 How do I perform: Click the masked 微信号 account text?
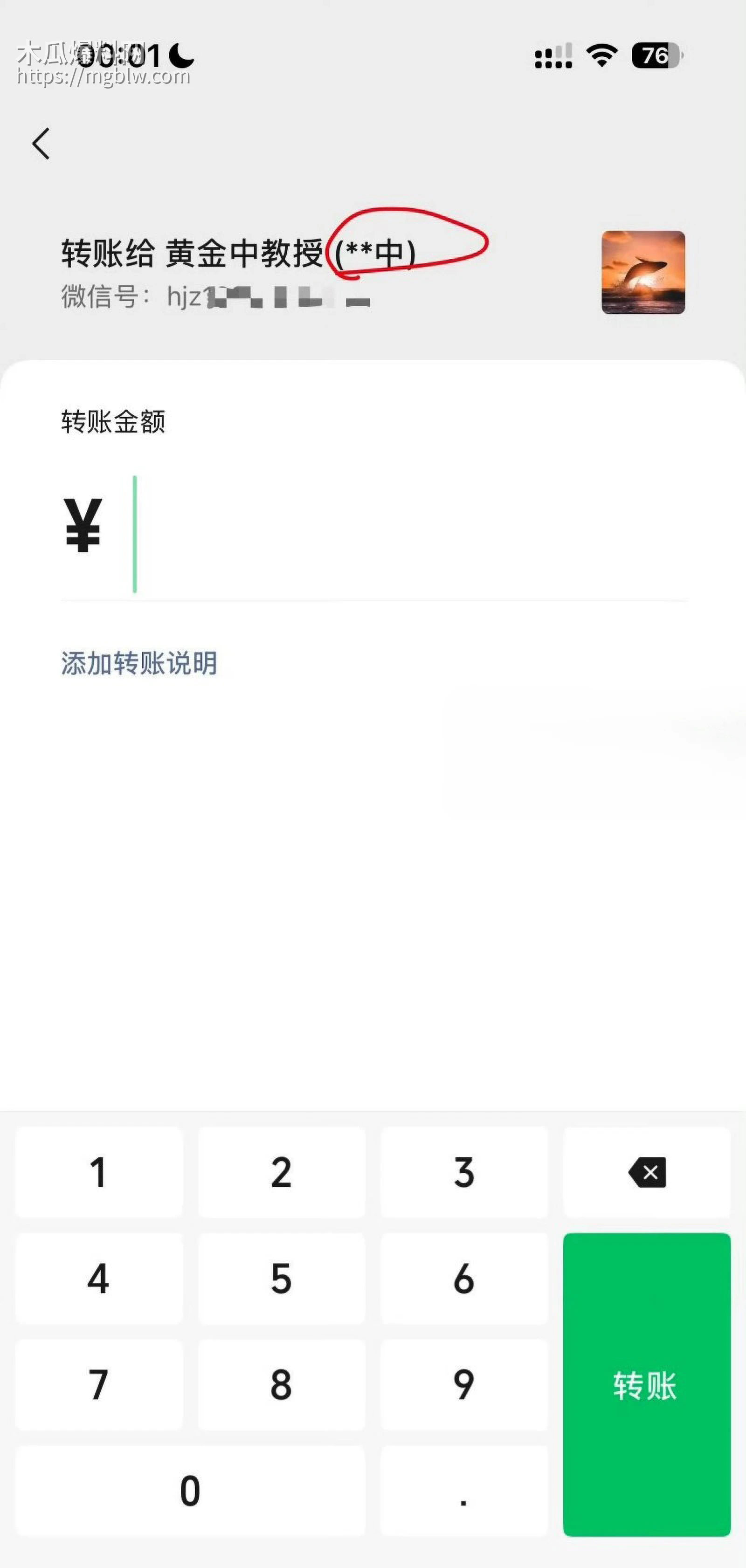(213, 298)
